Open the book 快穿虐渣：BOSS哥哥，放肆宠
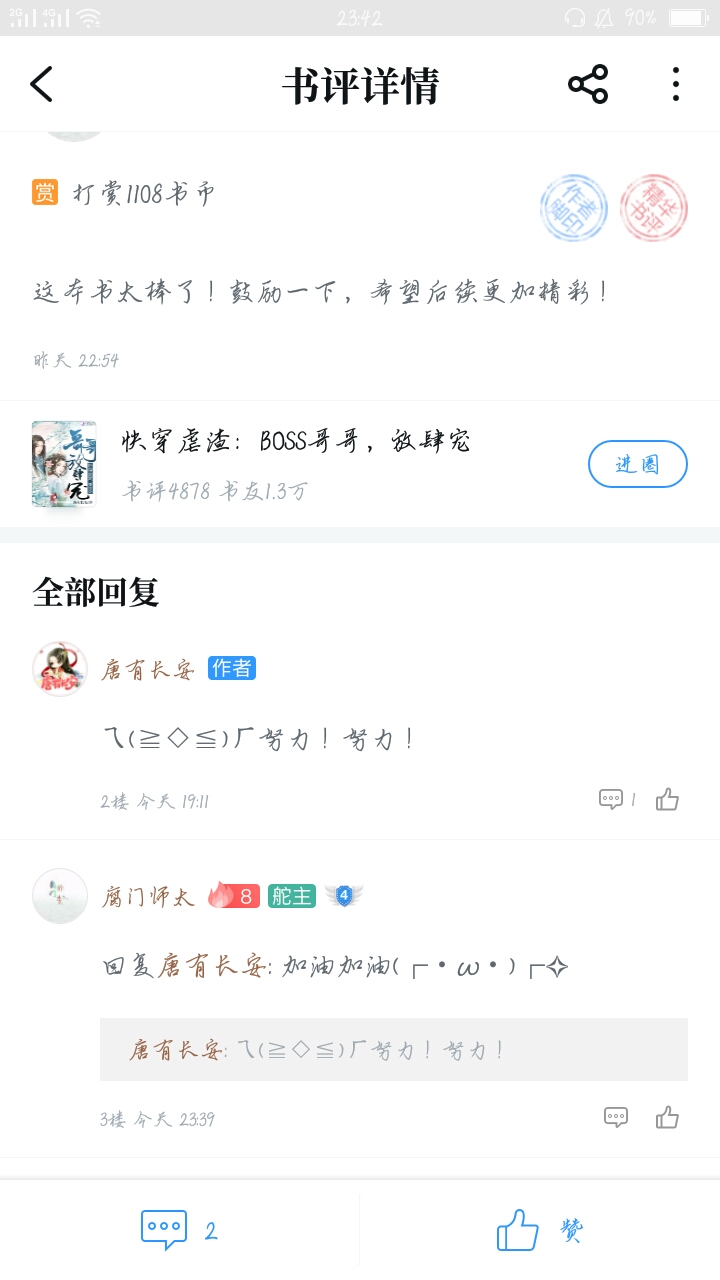The width and height of the screenshot is (720, 1280). 295,441
